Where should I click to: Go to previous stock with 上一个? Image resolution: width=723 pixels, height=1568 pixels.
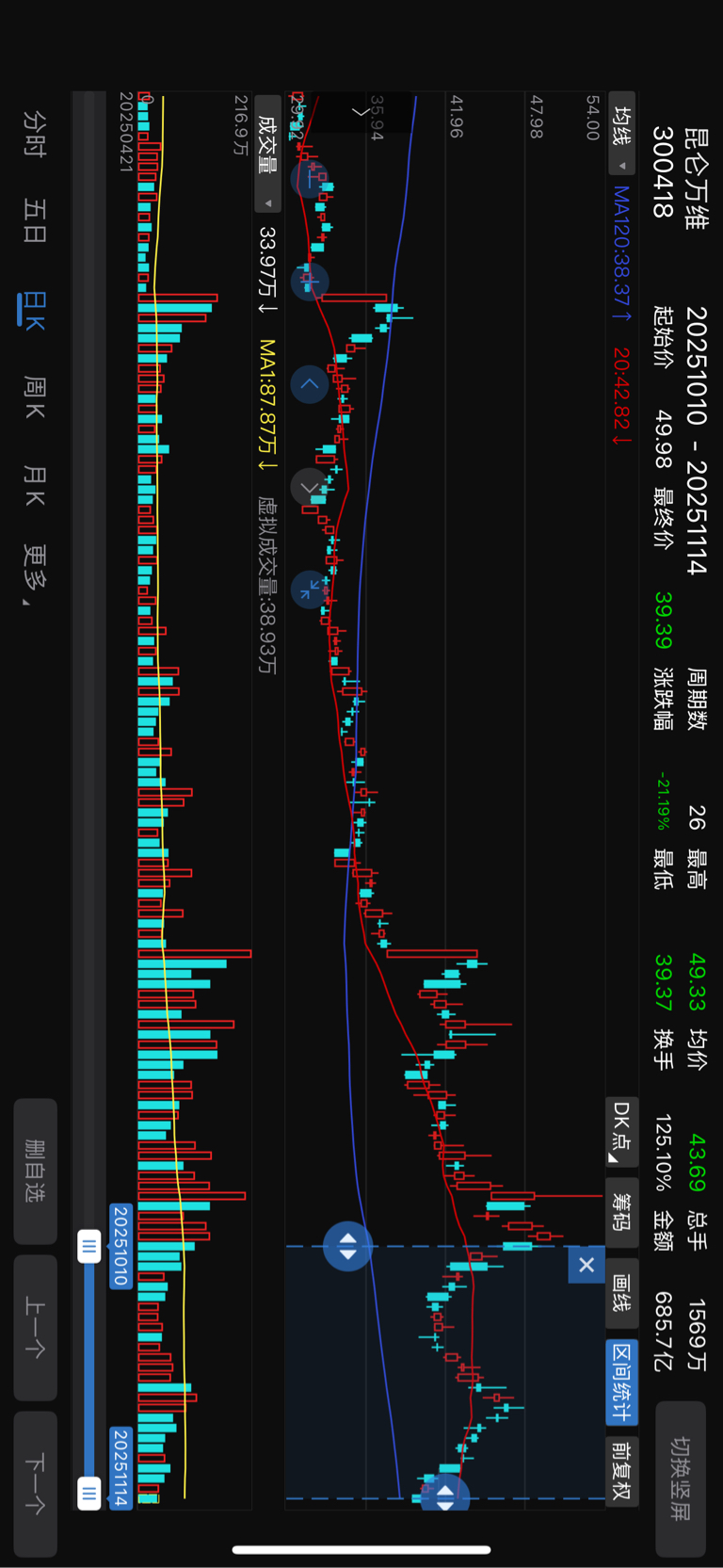(x=36, y=1327)
